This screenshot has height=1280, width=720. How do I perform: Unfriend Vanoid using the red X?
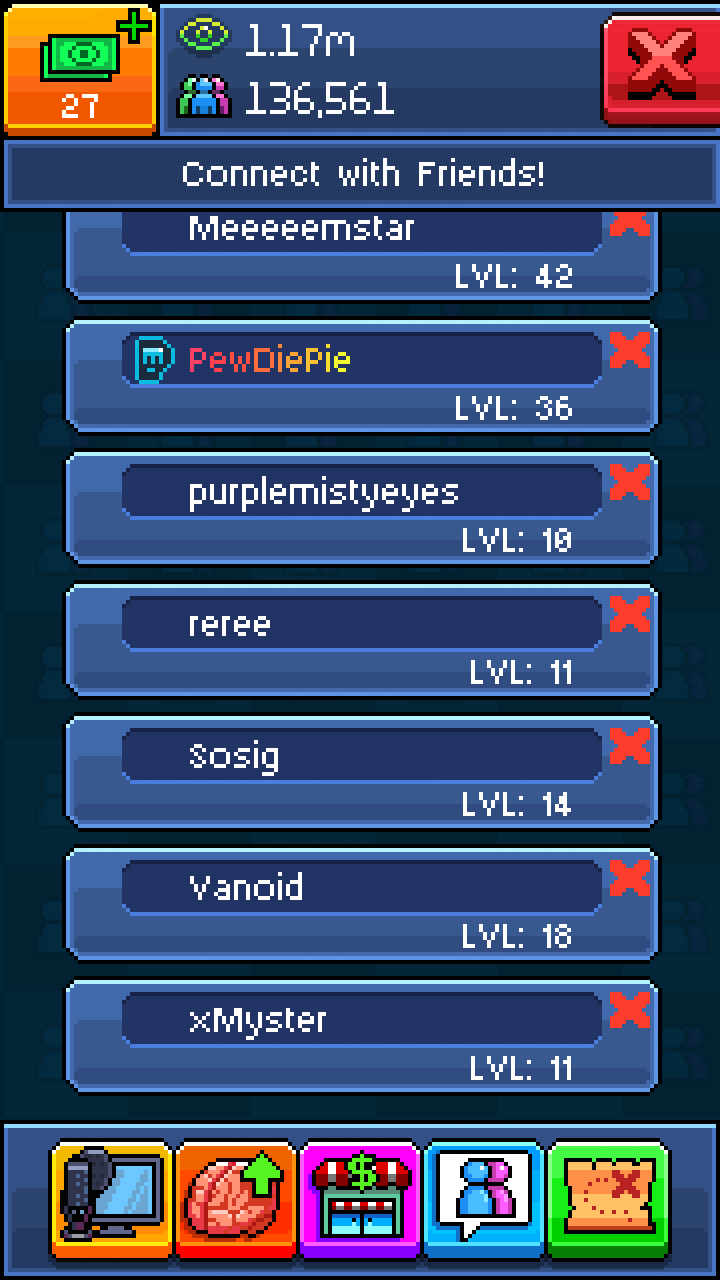tap(630, 877)
